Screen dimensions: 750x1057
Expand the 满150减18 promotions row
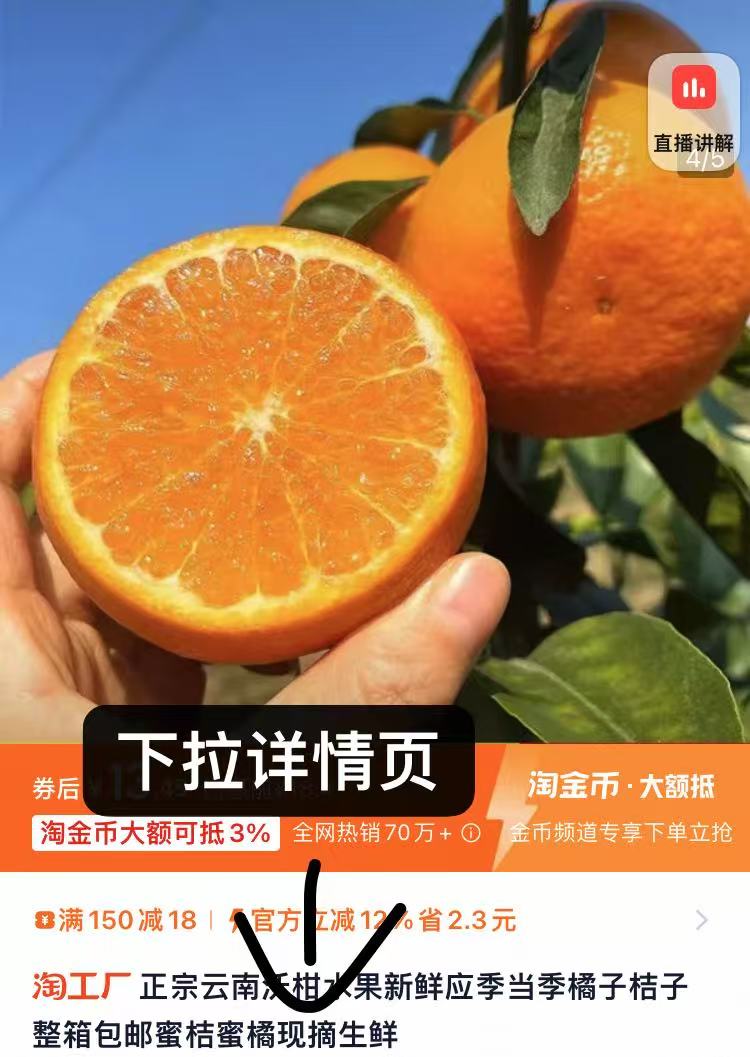[x=701, y=920]
